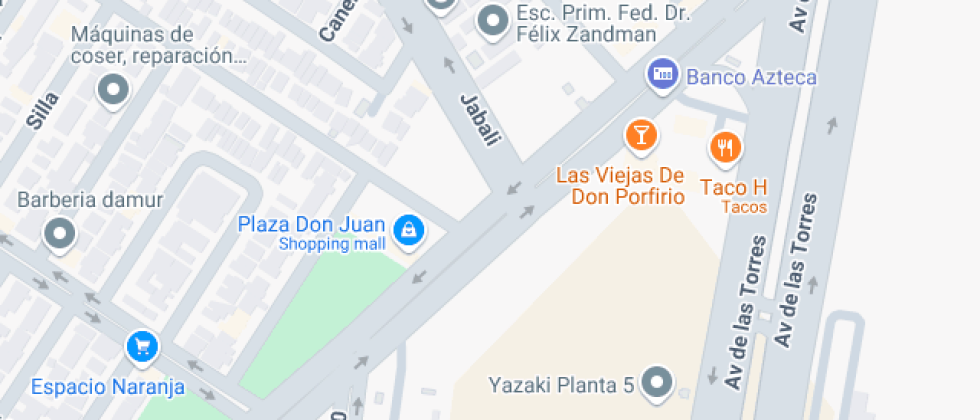Open the Esc. Prim. Fed. Dr. Félix Zandman marker

492,20
